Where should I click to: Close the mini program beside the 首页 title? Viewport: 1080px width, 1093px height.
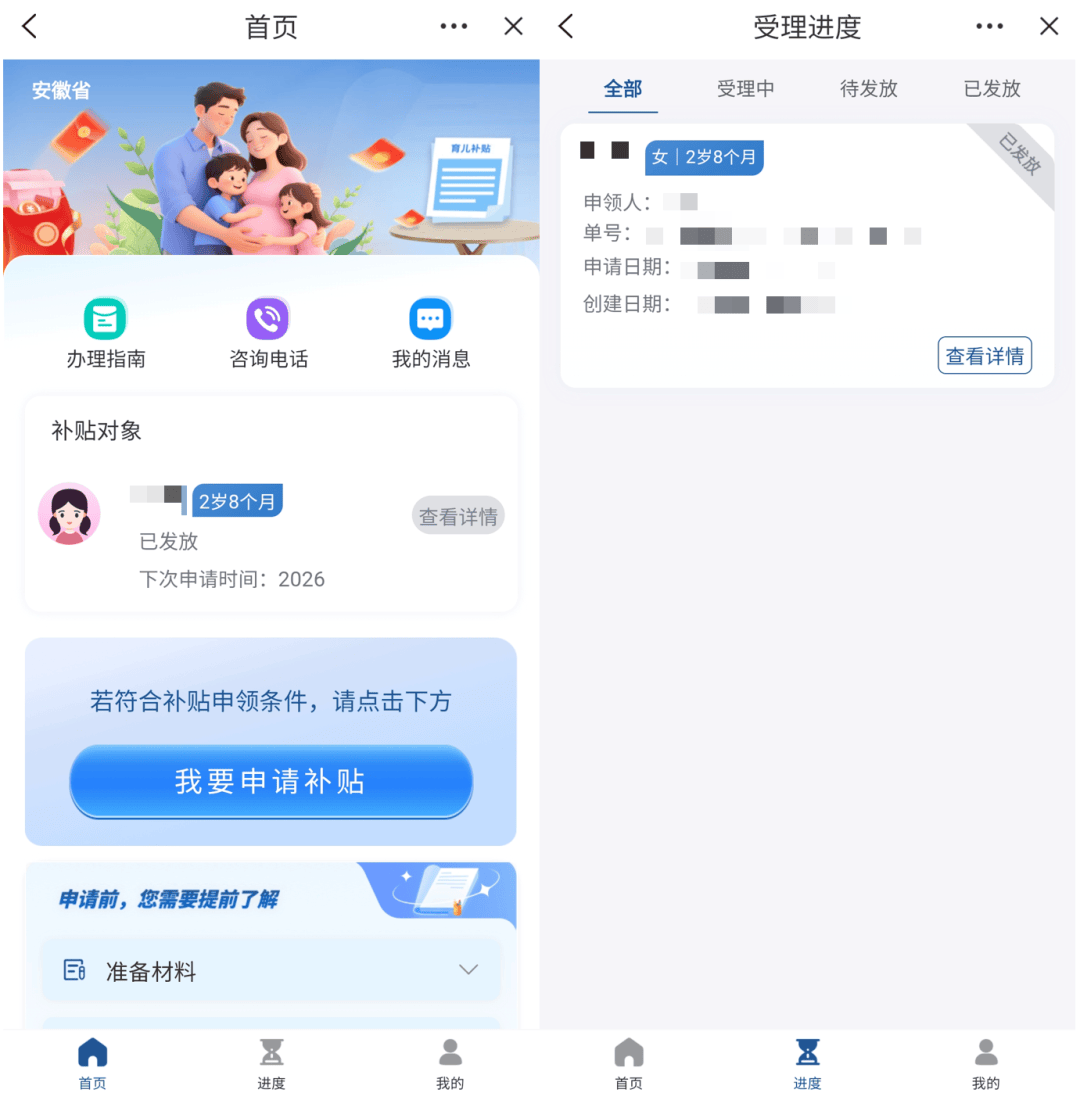(x=513, y=27)
